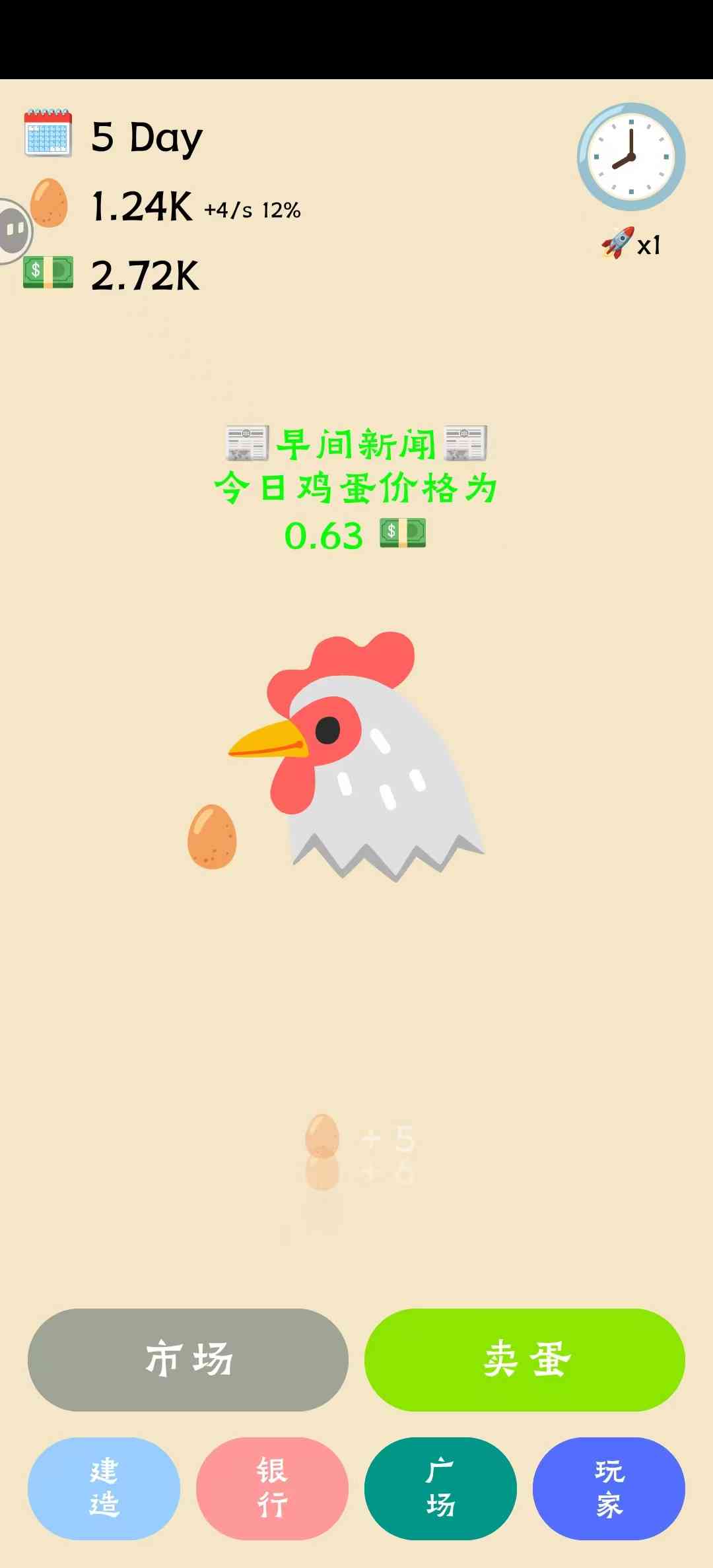The width and height of the screenshot is (713, 1568).
Task: Go to the 银行 bank
Action: pyautogui.click(x=272, y=1488)
